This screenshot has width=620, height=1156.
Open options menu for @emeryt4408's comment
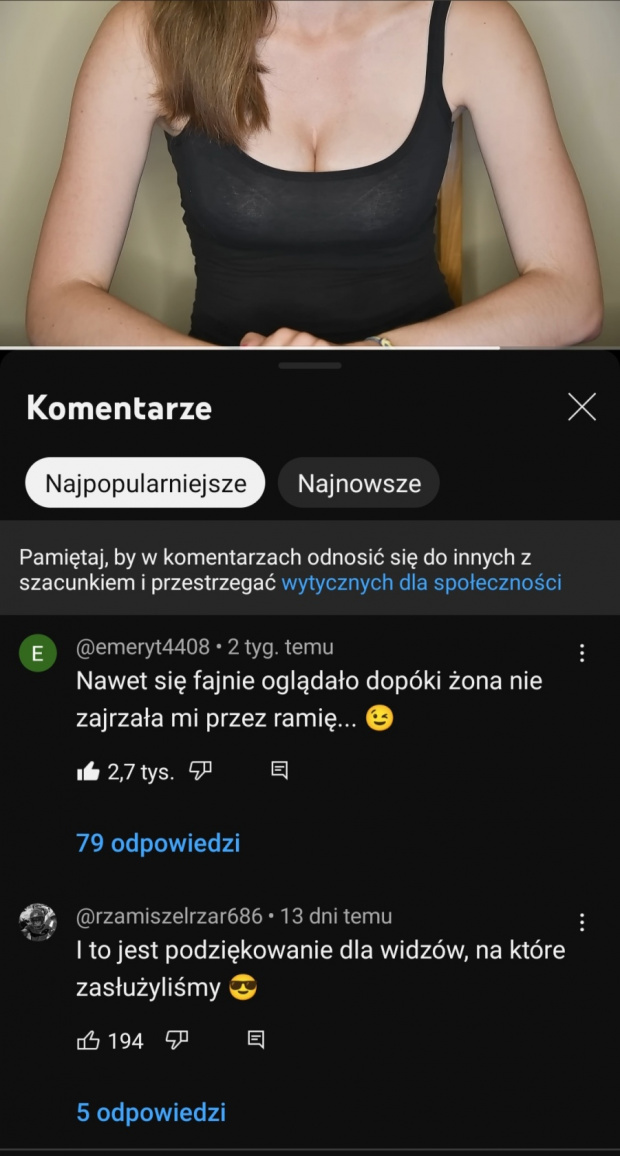582,654
